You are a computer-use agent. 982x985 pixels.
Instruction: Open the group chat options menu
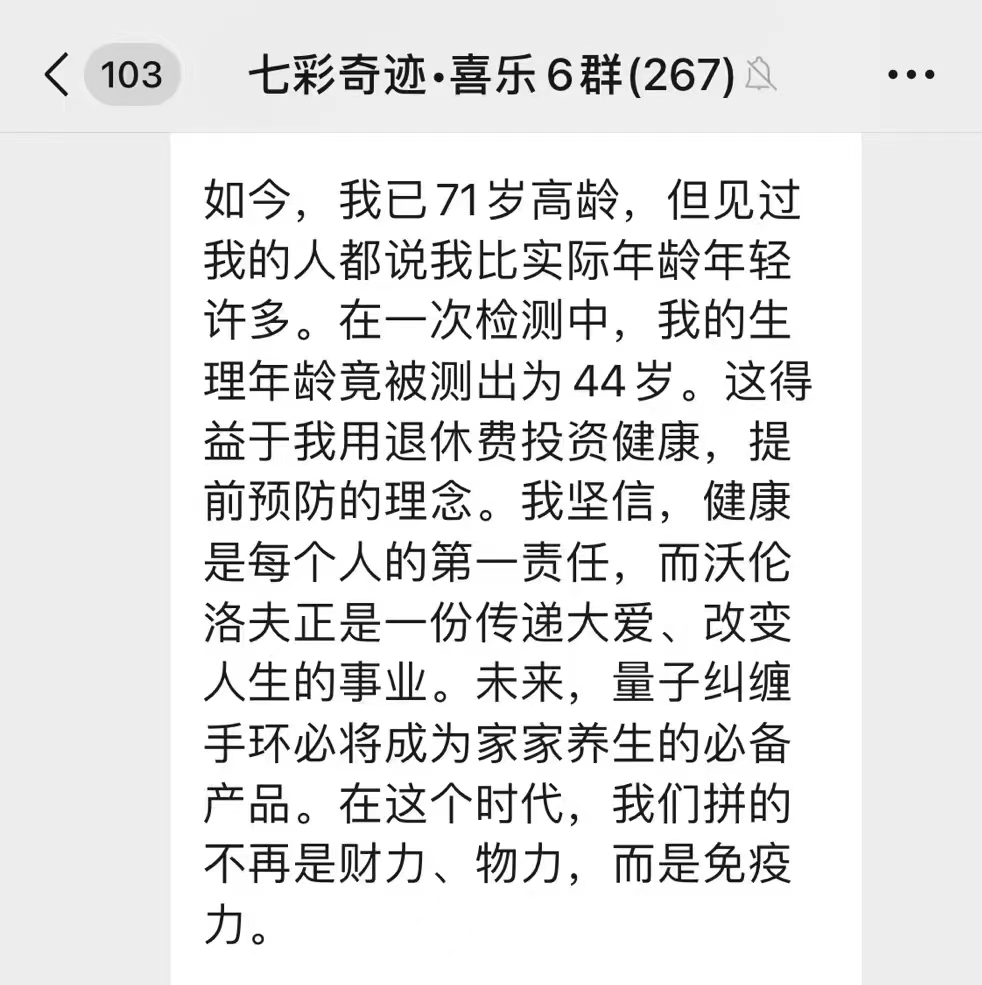pyautogui.click(x=910, y=76)
